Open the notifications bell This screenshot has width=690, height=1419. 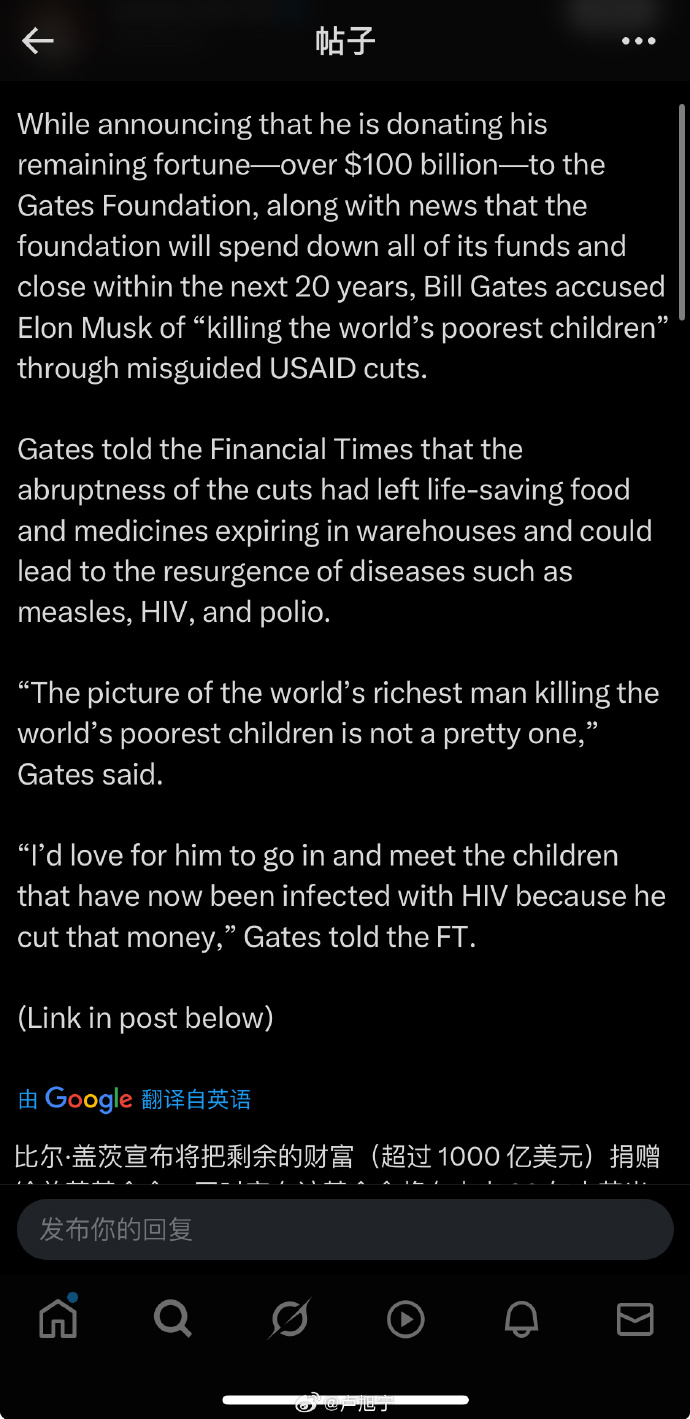click(521, 1319)
